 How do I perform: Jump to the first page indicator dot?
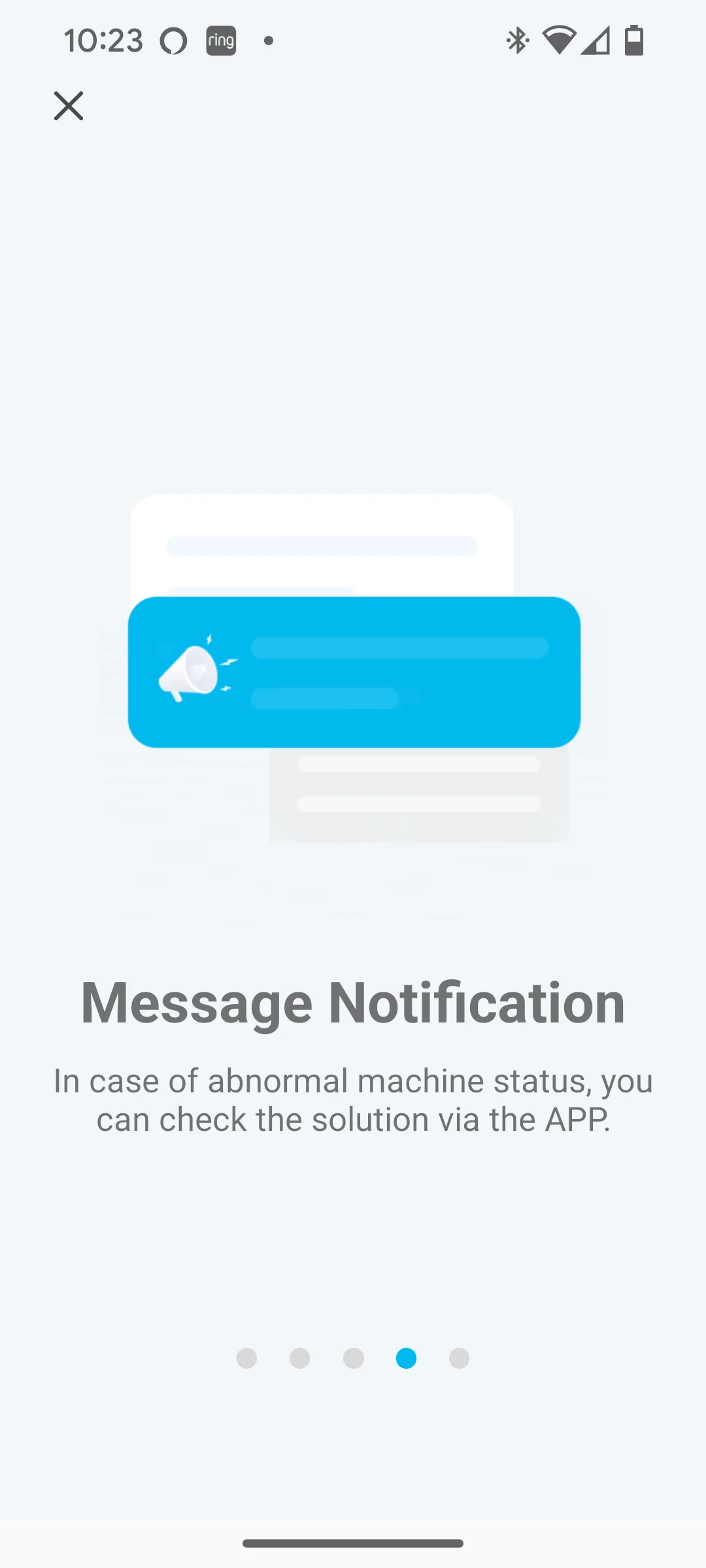click(246, 1358)
